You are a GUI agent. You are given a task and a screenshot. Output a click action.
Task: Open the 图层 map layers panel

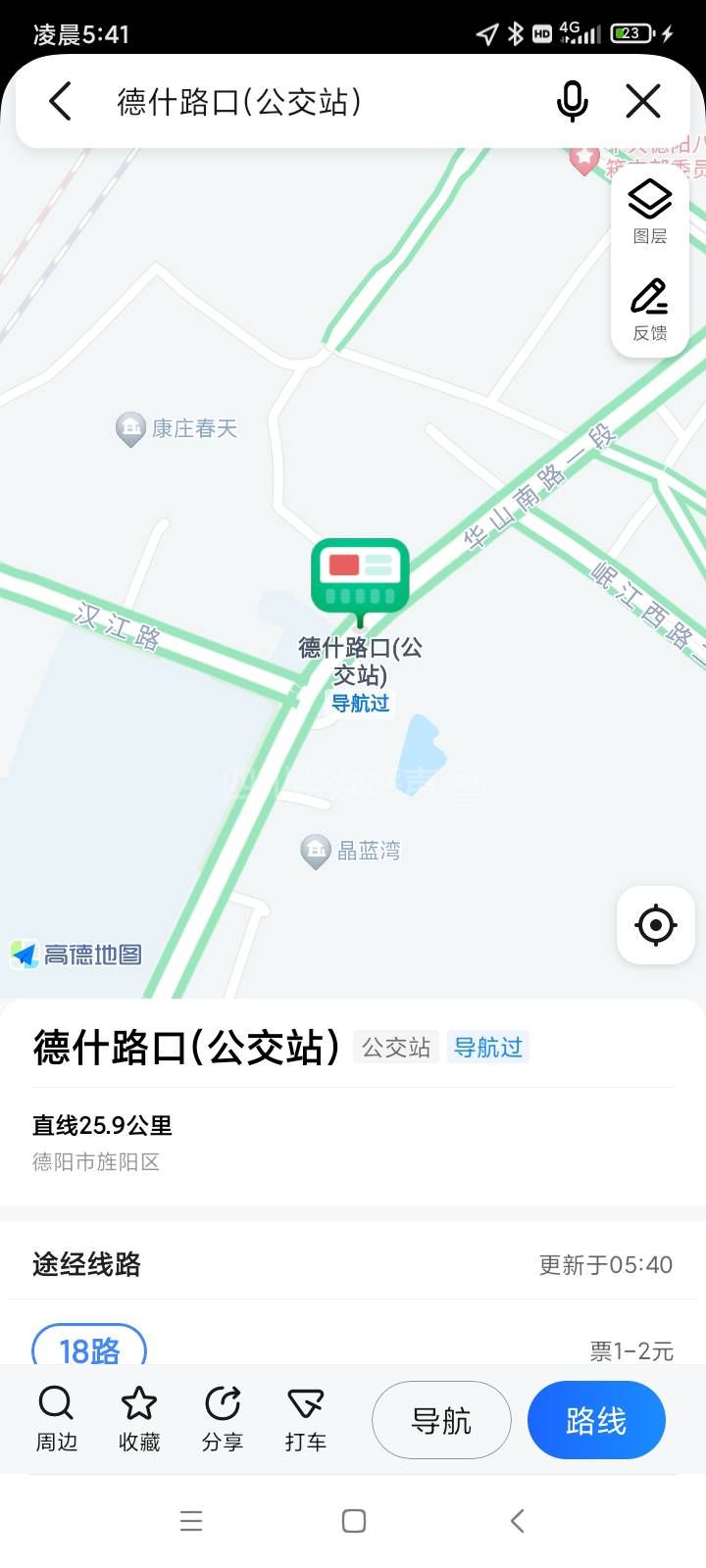[x=649, y=211]
